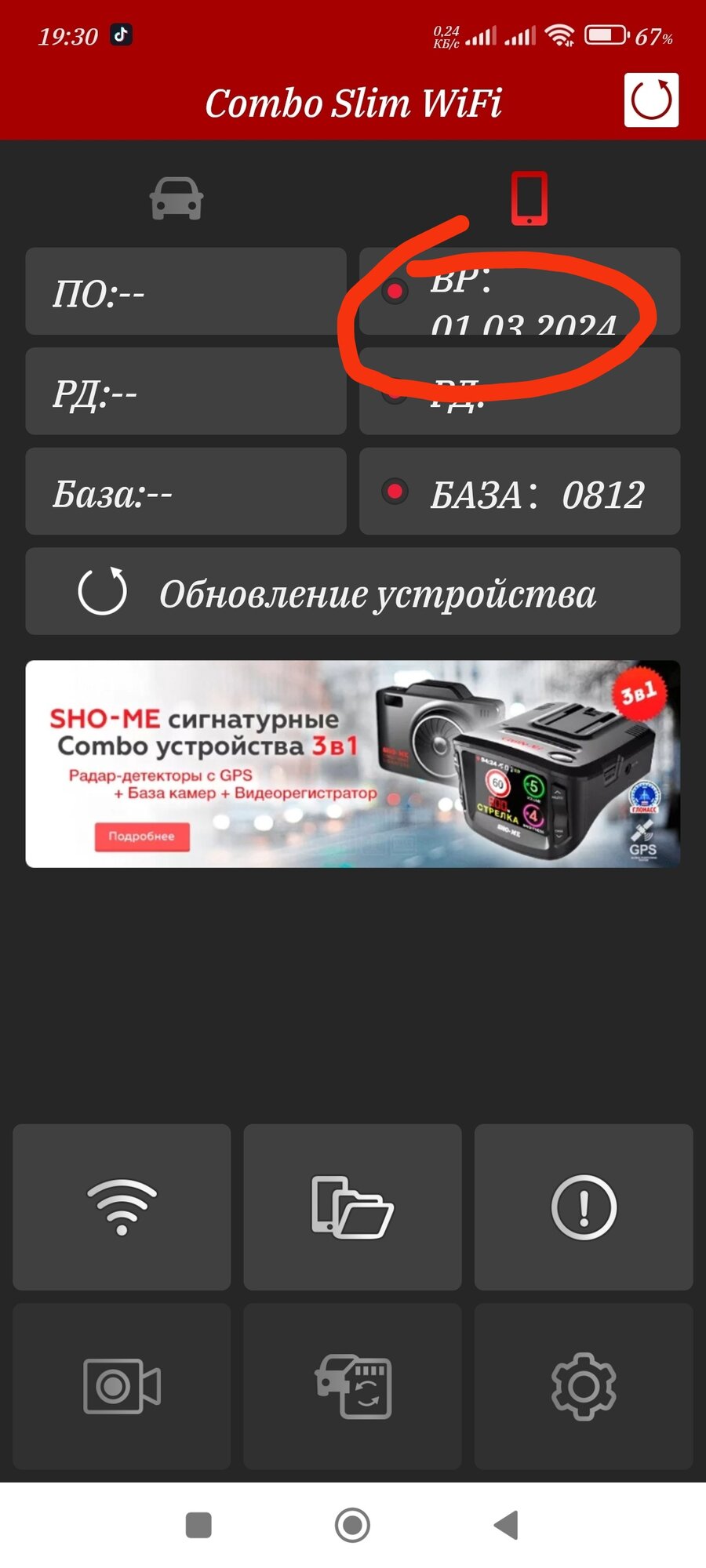Open the settings gear tile
The height and width of the screenshot is (1568, 706).
584,1386
